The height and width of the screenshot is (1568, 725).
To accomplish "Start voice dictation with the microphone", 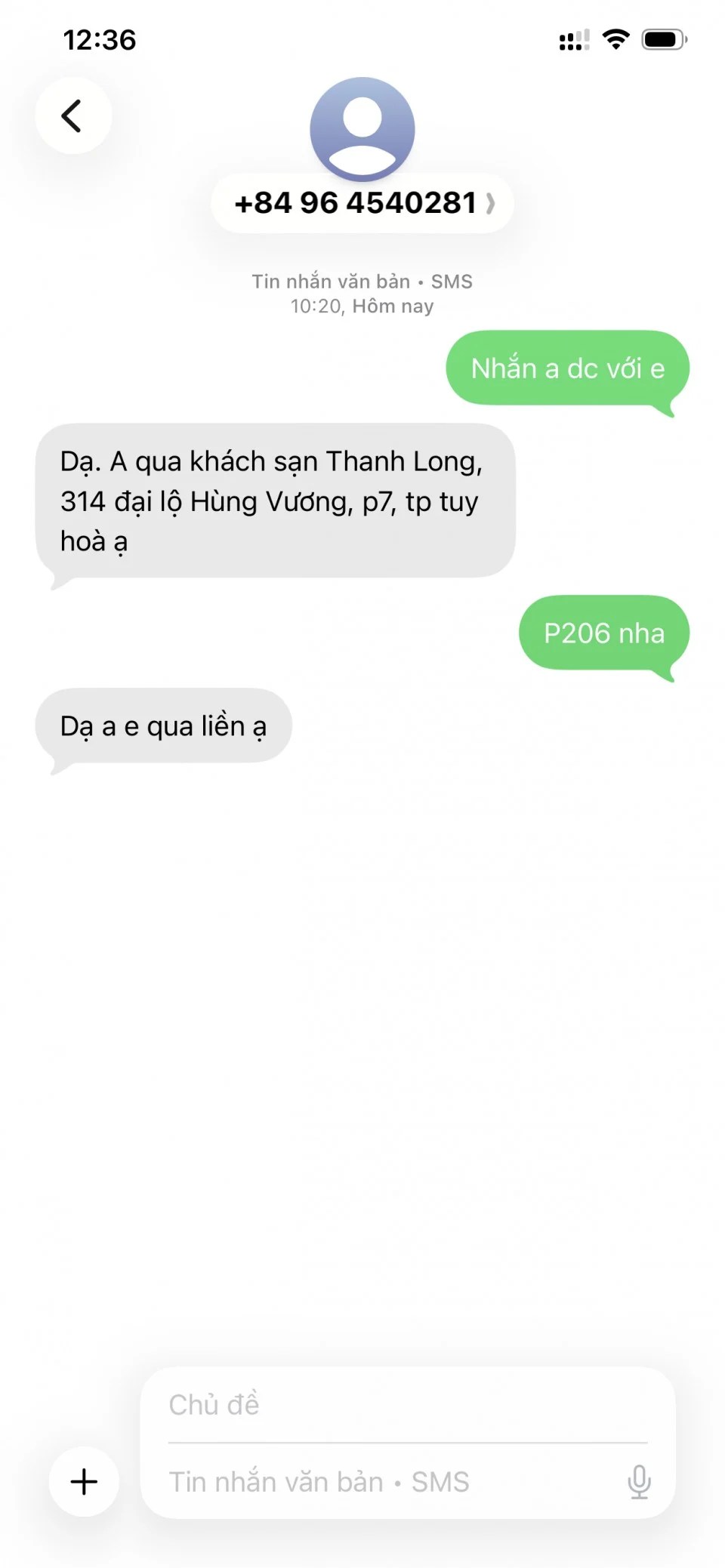I will click(x=639, y=1481).
